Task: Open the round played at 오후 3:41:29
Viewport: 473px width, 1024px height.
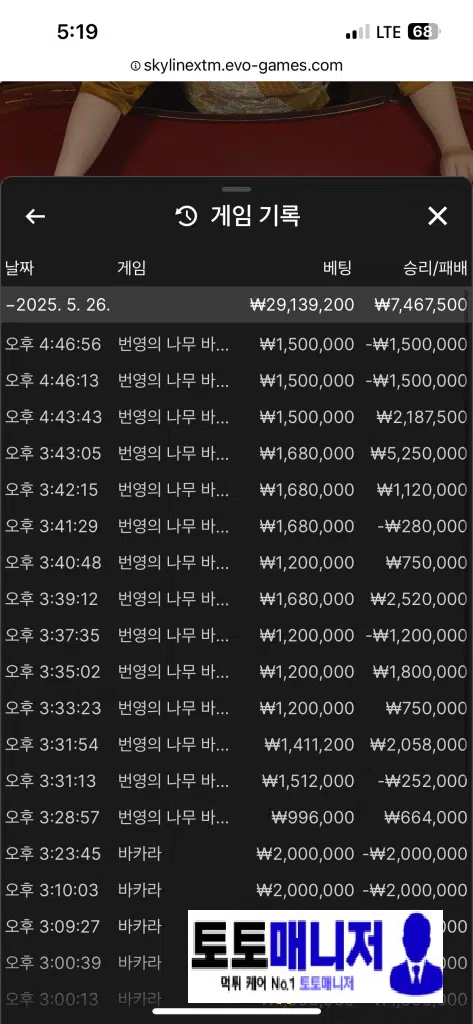Action: coord(235,526)
